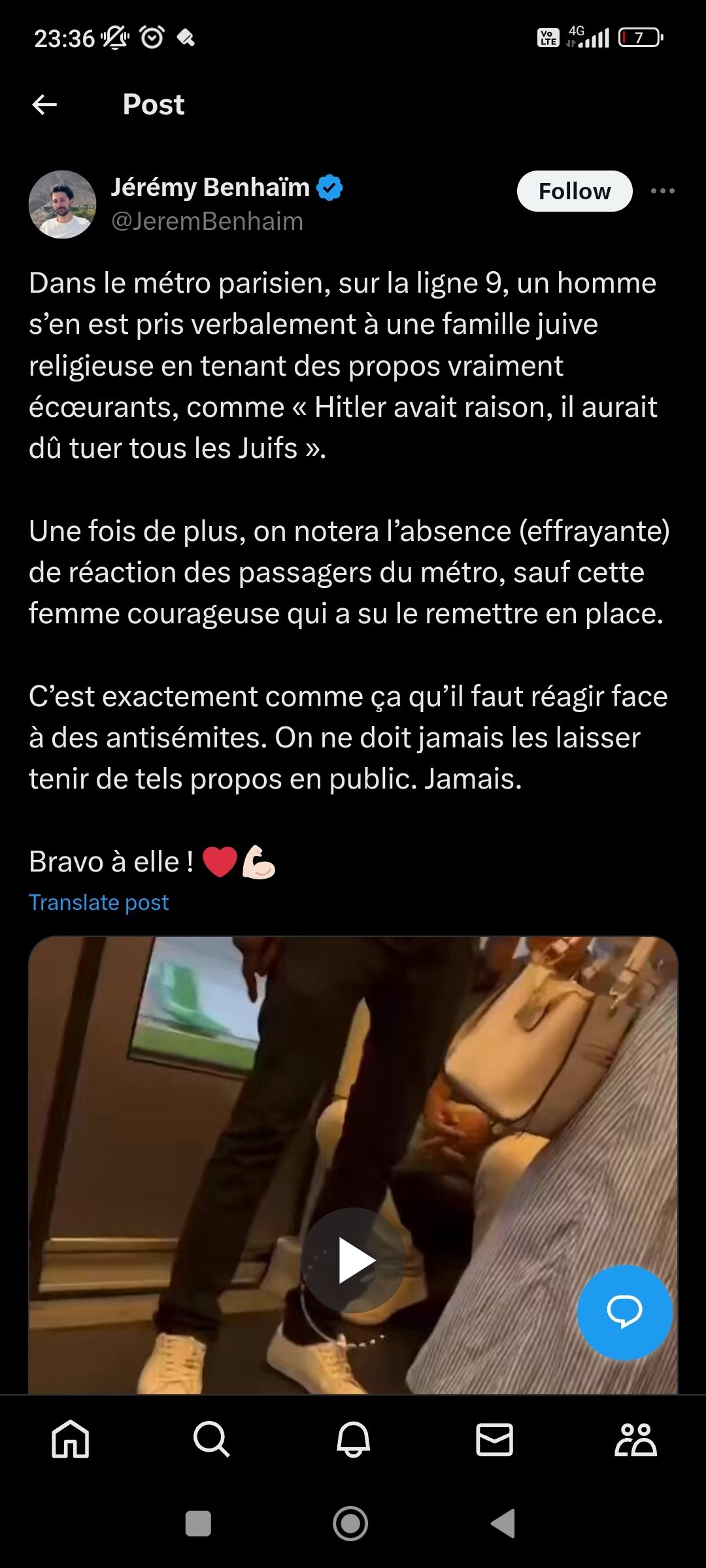Go back from the Post screen

(44, 105)
